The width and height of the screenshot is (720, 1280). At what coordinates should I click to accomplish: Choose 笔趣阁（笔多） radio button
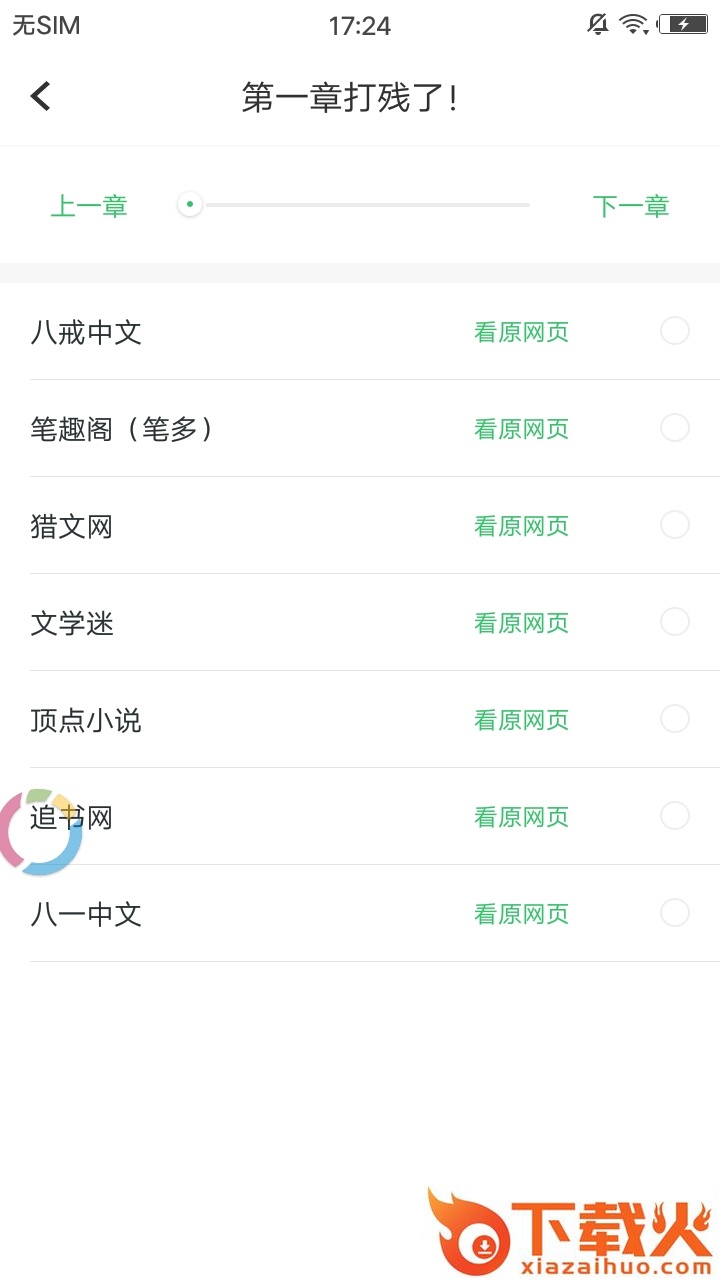click(675, 428)
